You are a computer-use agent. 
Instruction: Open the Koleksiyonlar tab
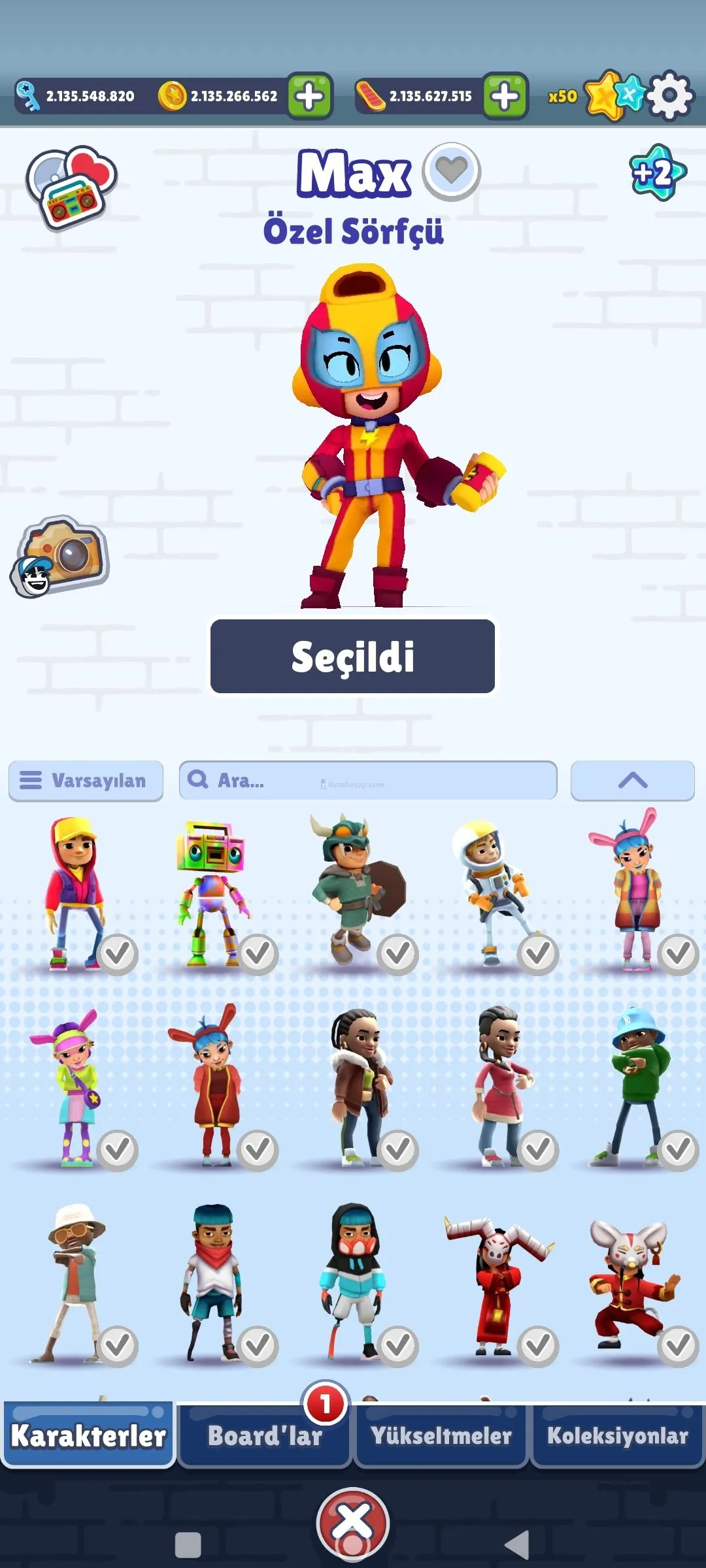point(617,1435)
